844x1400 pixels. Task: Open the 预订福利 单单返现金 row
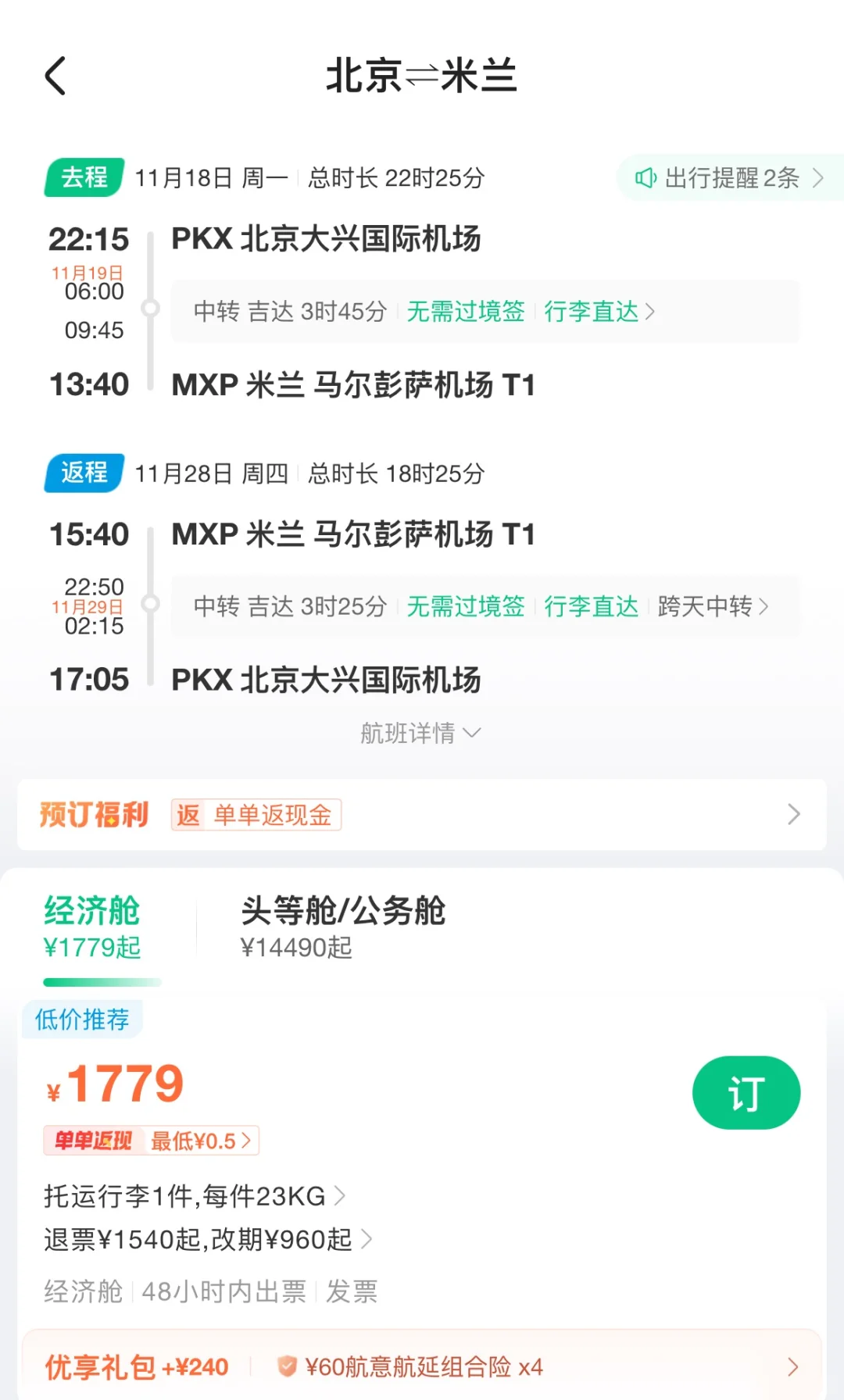[421, 815]
